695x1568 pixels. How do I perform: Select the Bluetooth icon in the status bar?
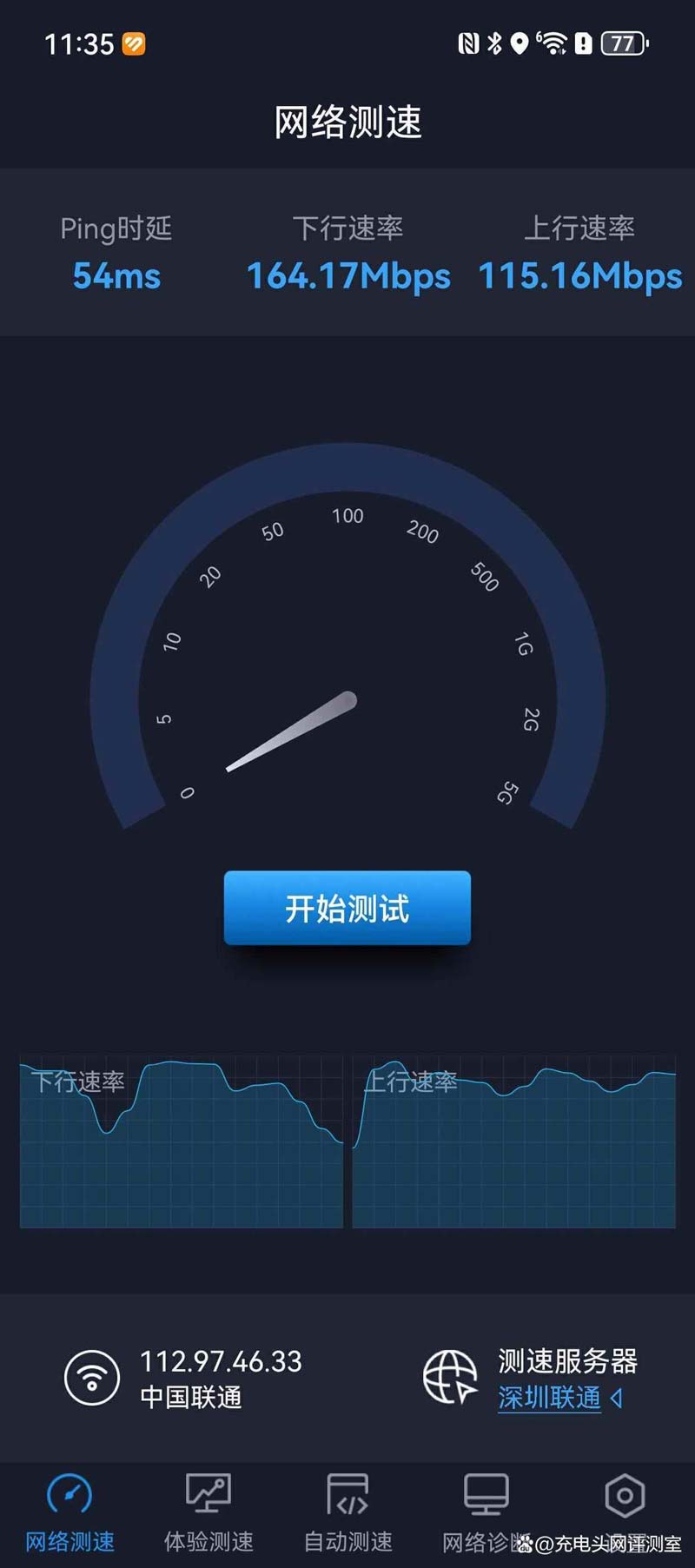[493, 42]
